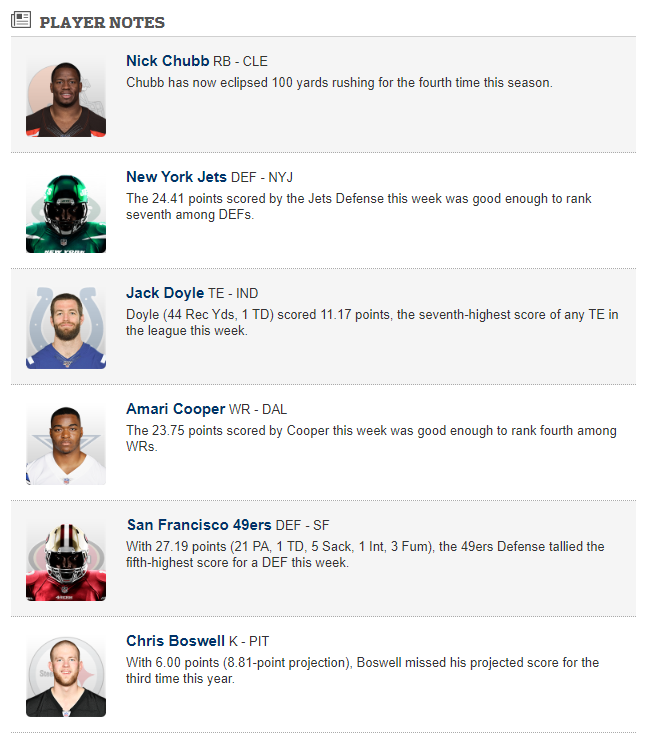Open Nick Chubb's player page
The height and width of the screenshot is (754, 656).
tap(167, 61)
